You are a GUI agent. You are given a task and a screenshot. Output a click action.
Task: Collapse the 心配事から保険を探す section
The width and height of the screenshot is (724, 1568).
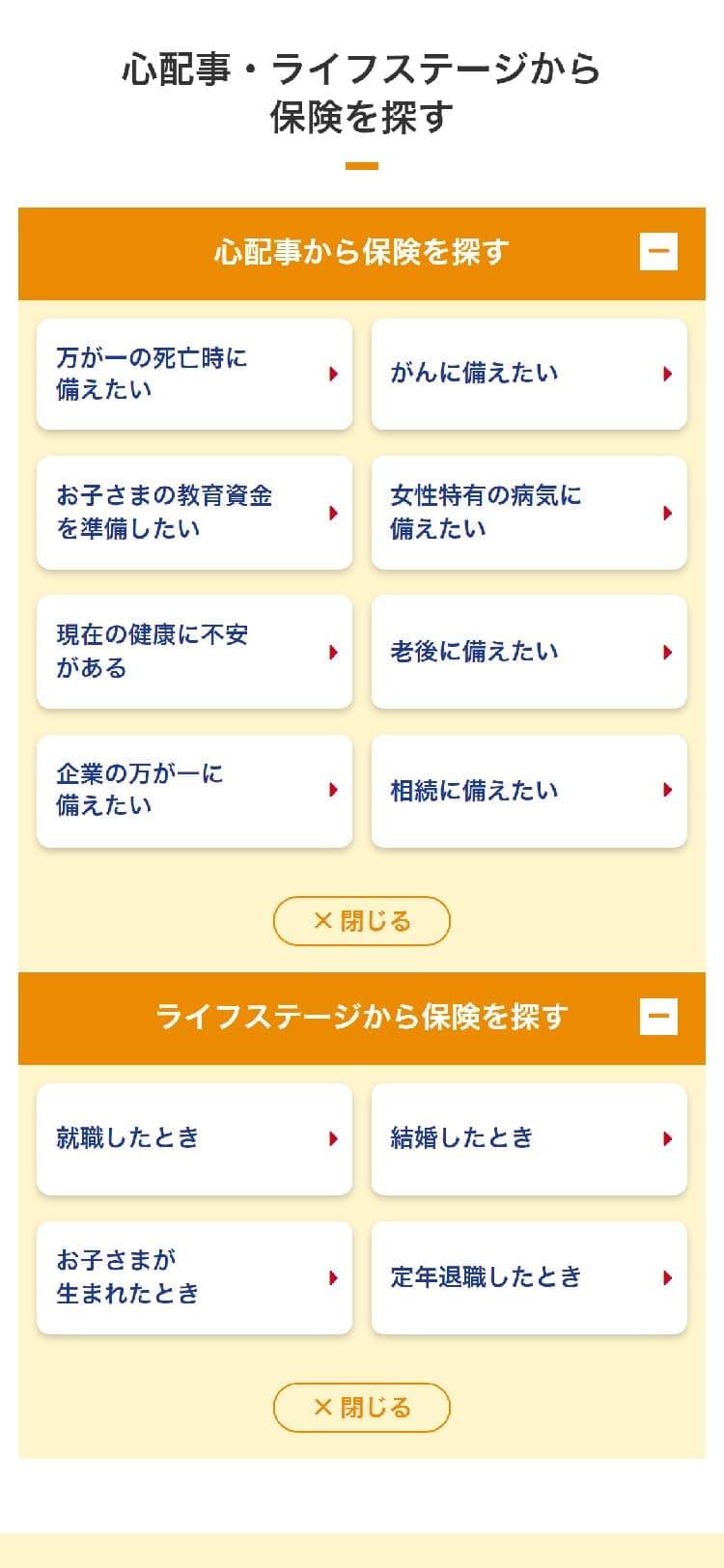(x=658, y=252)
